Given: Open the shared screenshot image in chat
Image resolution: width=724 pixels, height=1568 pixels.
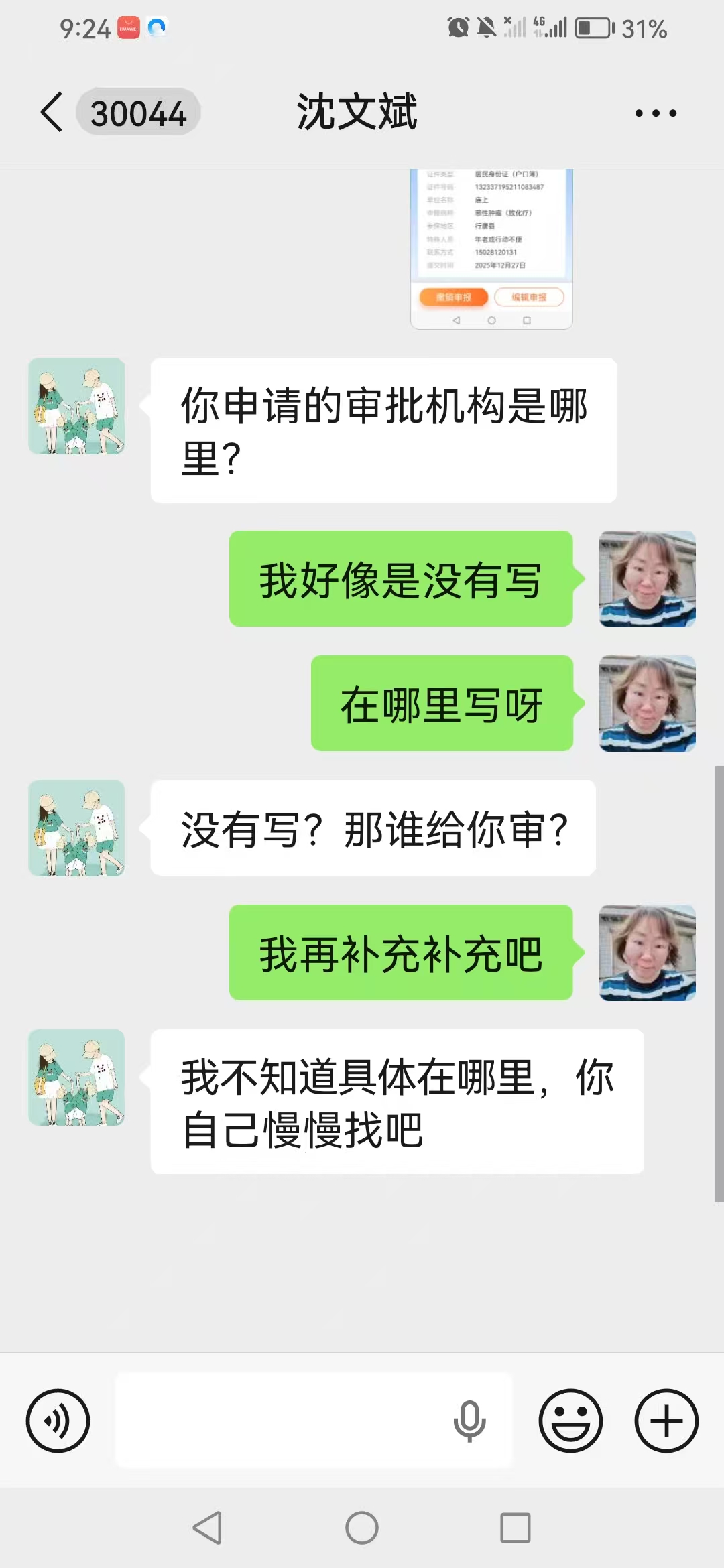Looking at the screenshot, I should pos(491,248).
